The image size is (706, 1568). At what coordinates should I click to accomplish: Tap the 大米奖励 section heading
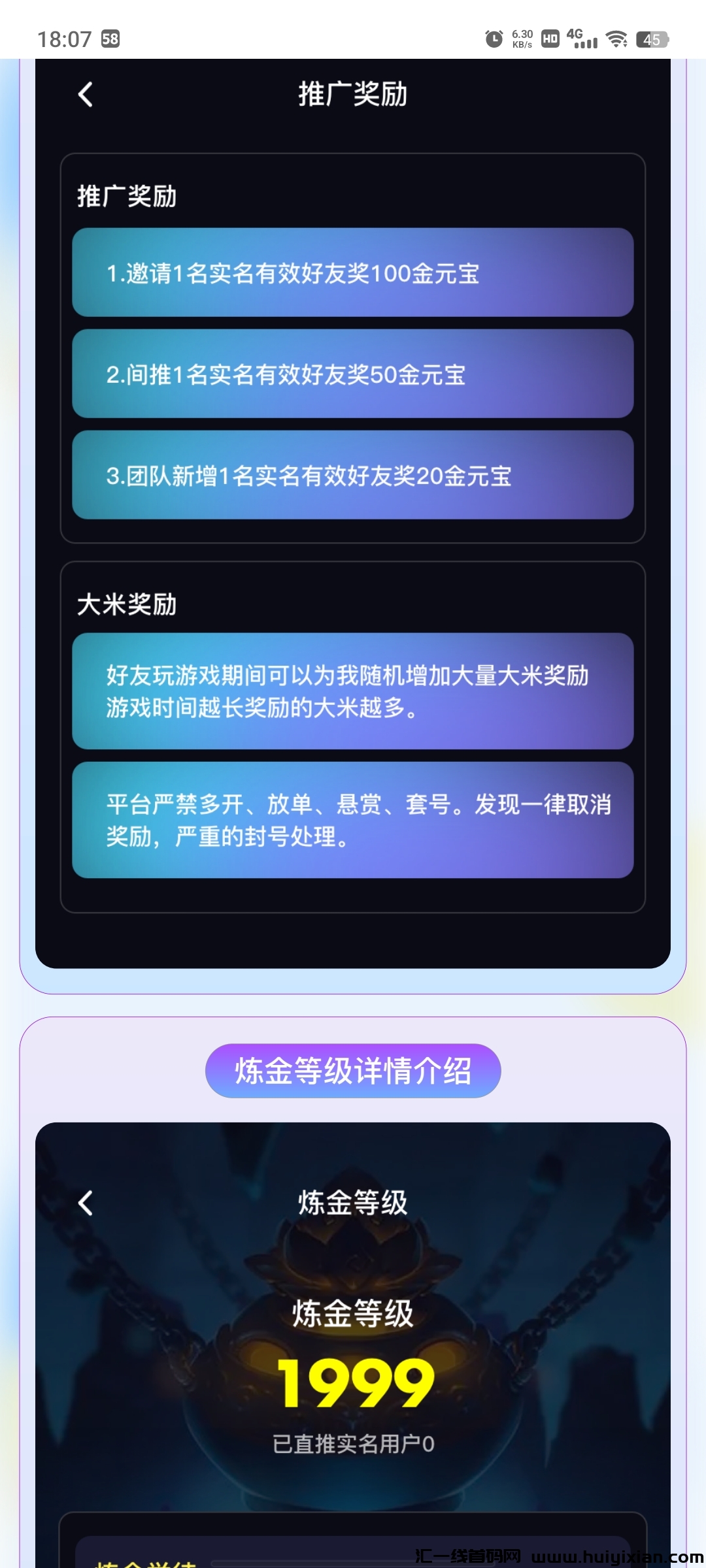pos(127,604)
